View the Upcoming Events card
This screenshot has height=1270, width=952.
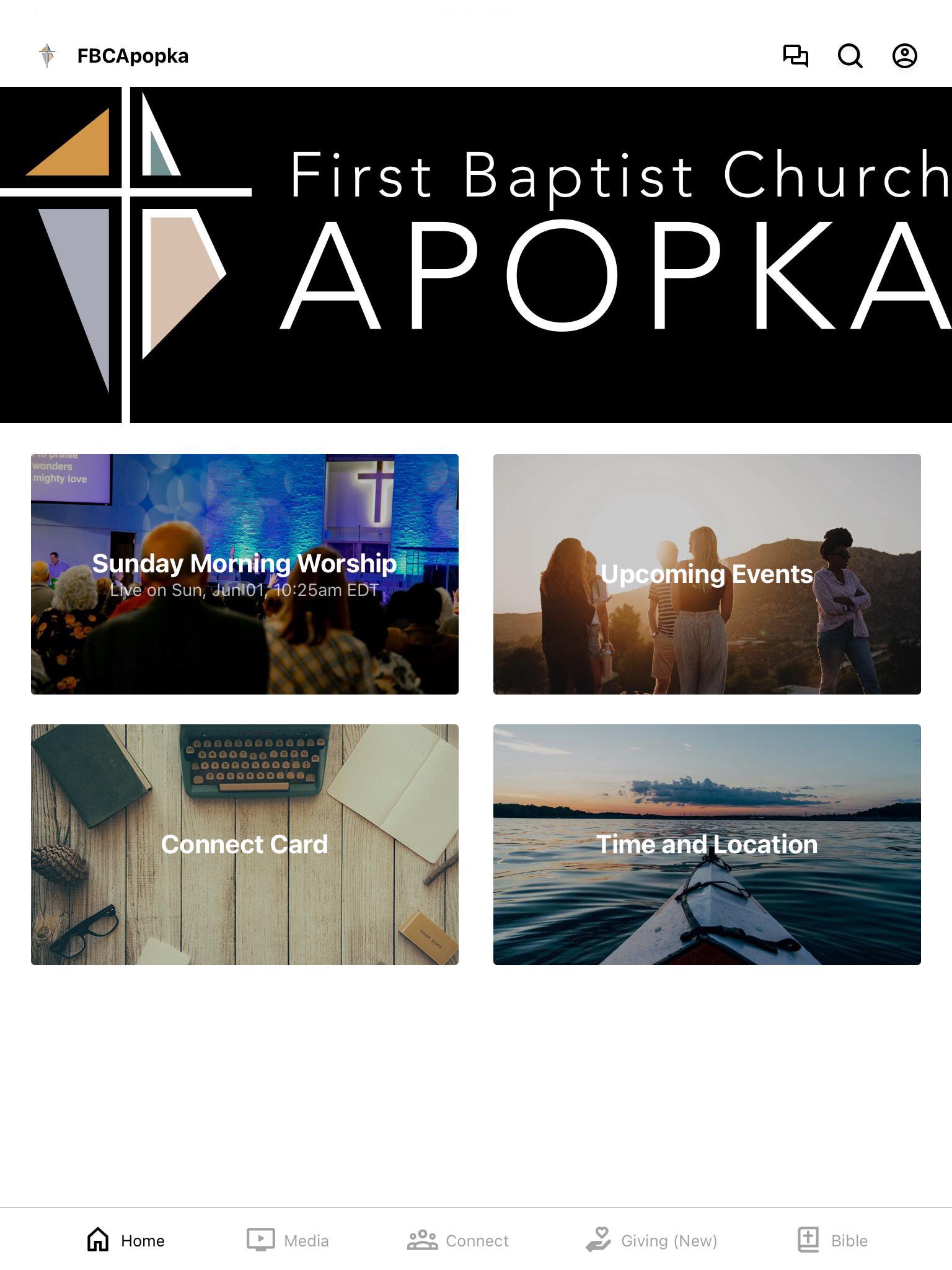pos(707,574)
